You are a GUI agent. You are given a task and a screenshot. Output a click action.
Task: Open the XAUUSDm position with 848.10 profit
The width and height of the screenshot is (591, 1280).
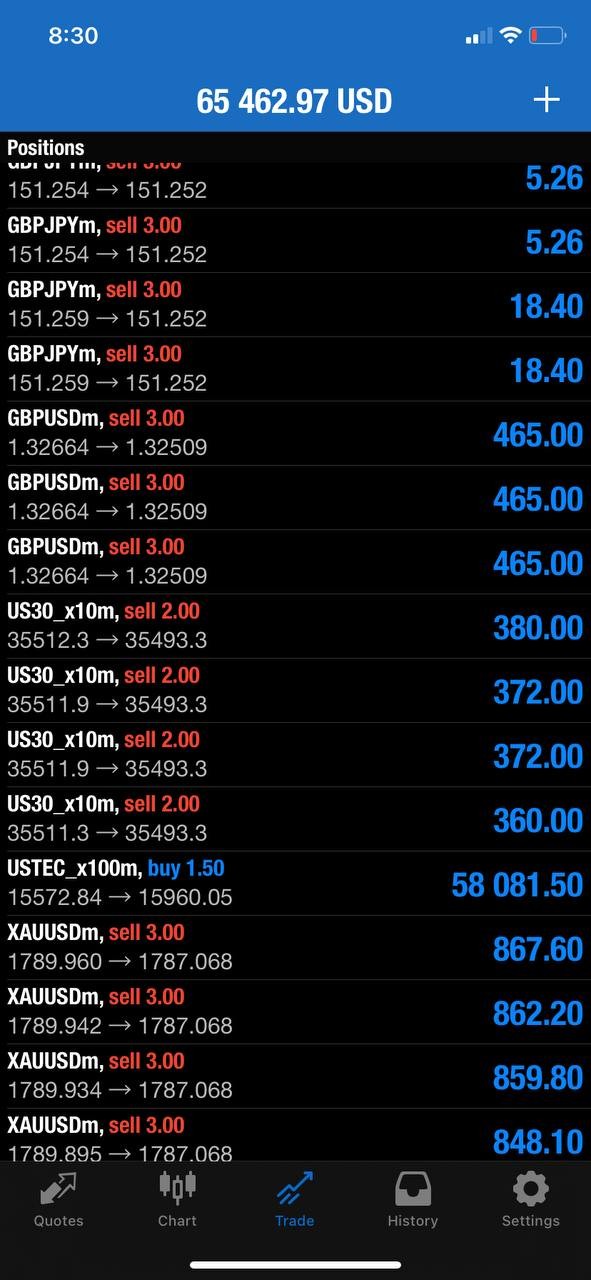pyautogui.click(x=295, y=1135)
